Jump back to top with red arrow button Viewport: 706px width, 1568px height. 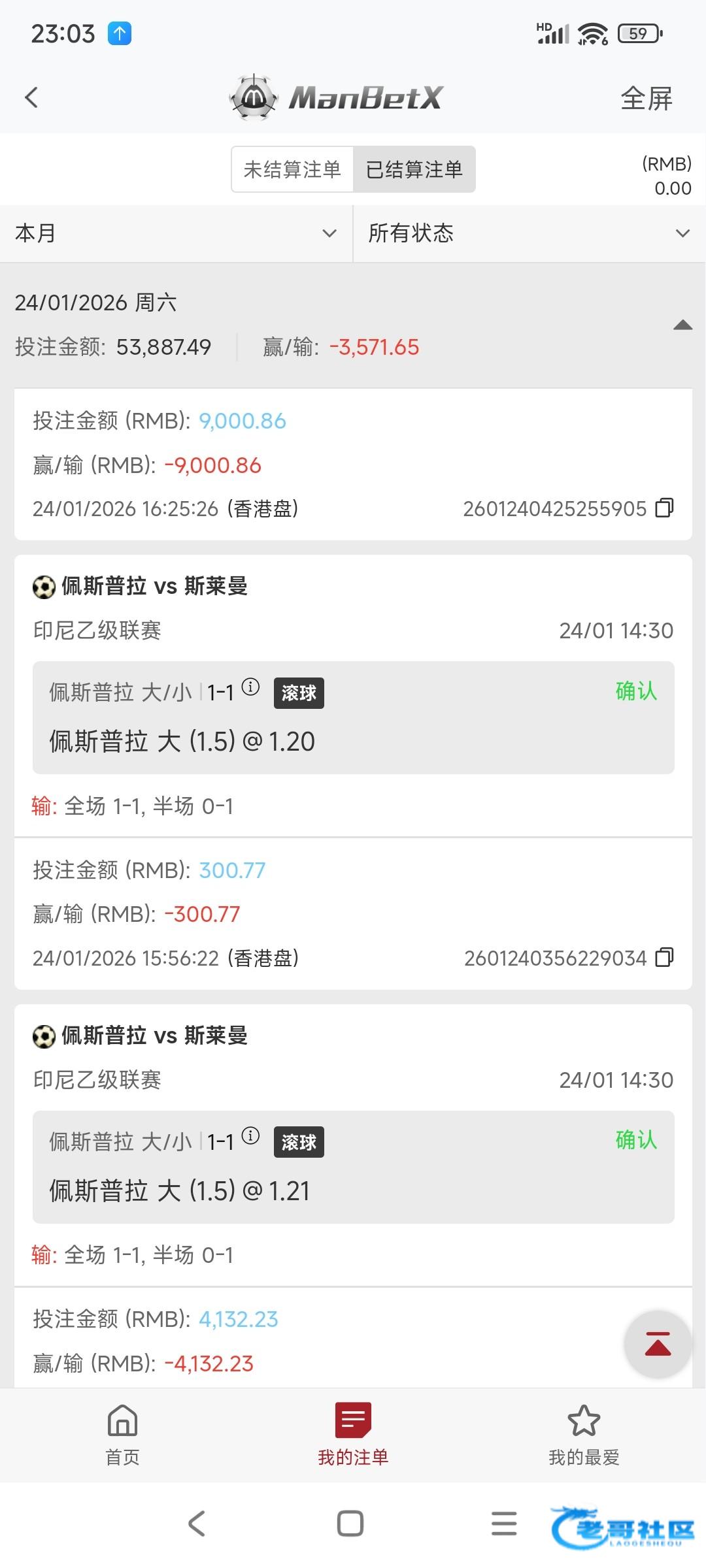[658, 1344]
